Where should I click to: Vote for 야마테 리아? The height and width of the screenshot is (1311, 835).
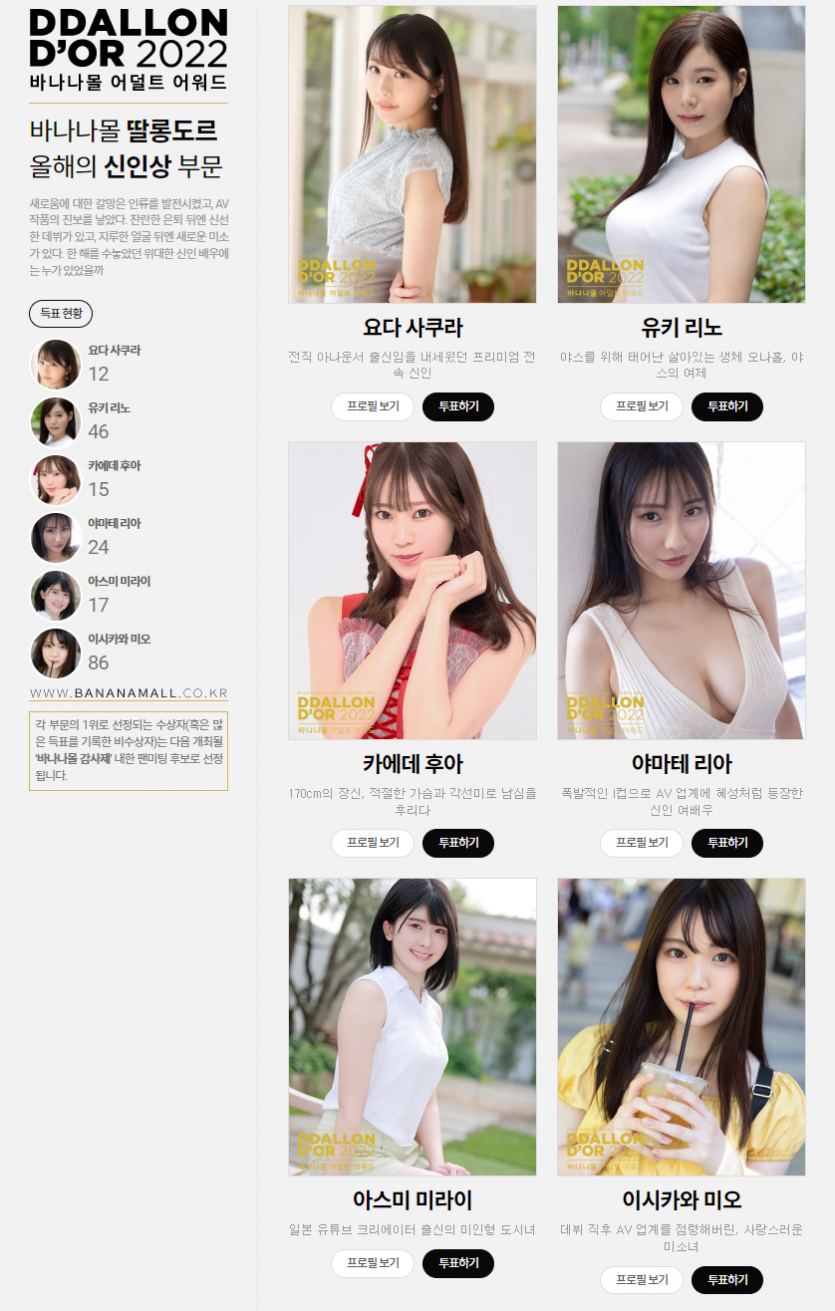tap(727, 843)
